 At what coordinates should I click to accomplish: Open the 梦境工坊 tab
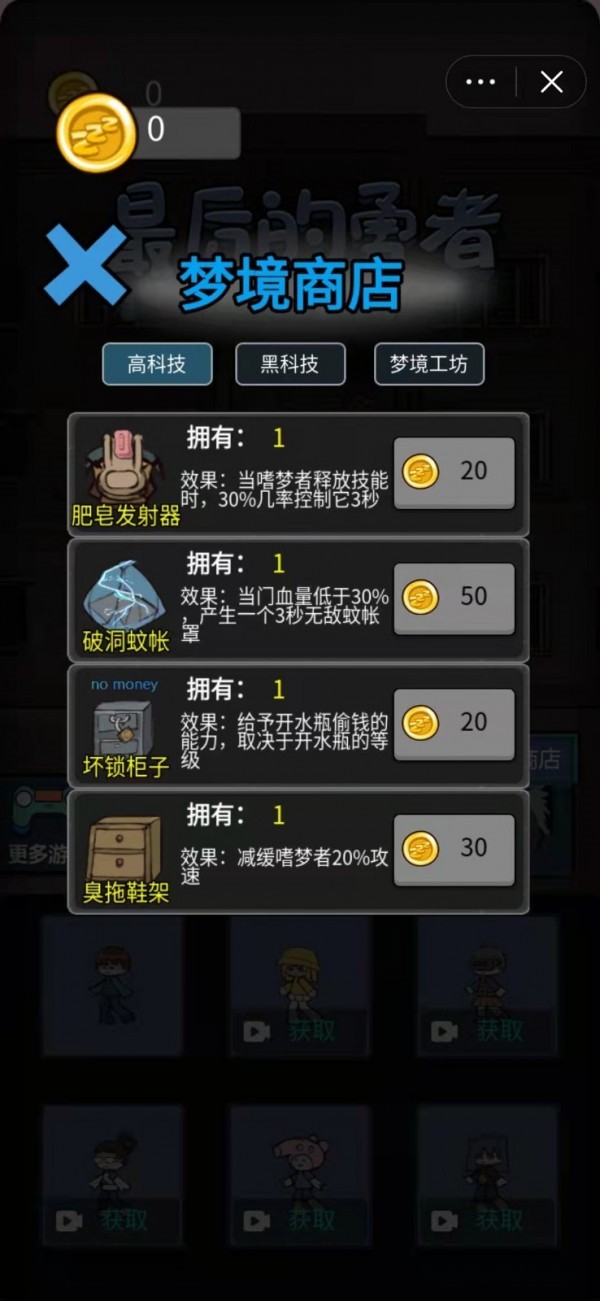coord(429,365)
